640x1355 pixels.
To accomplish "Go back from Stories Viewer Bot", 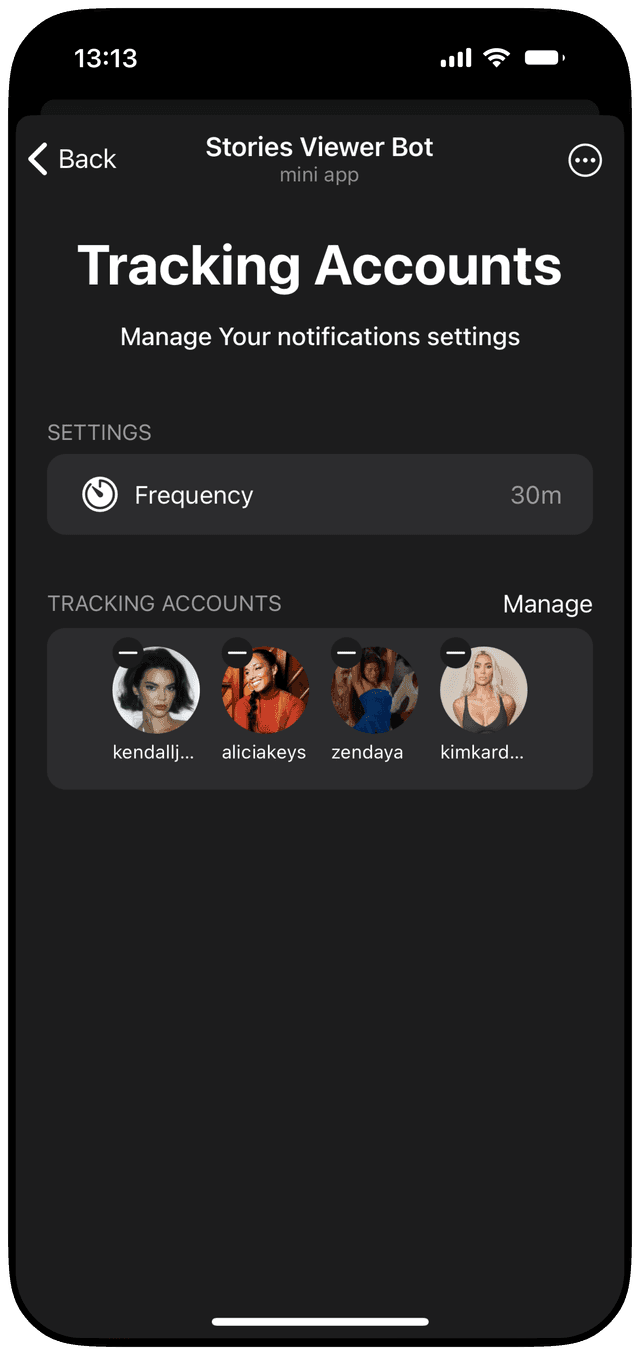I will point(72,159).
